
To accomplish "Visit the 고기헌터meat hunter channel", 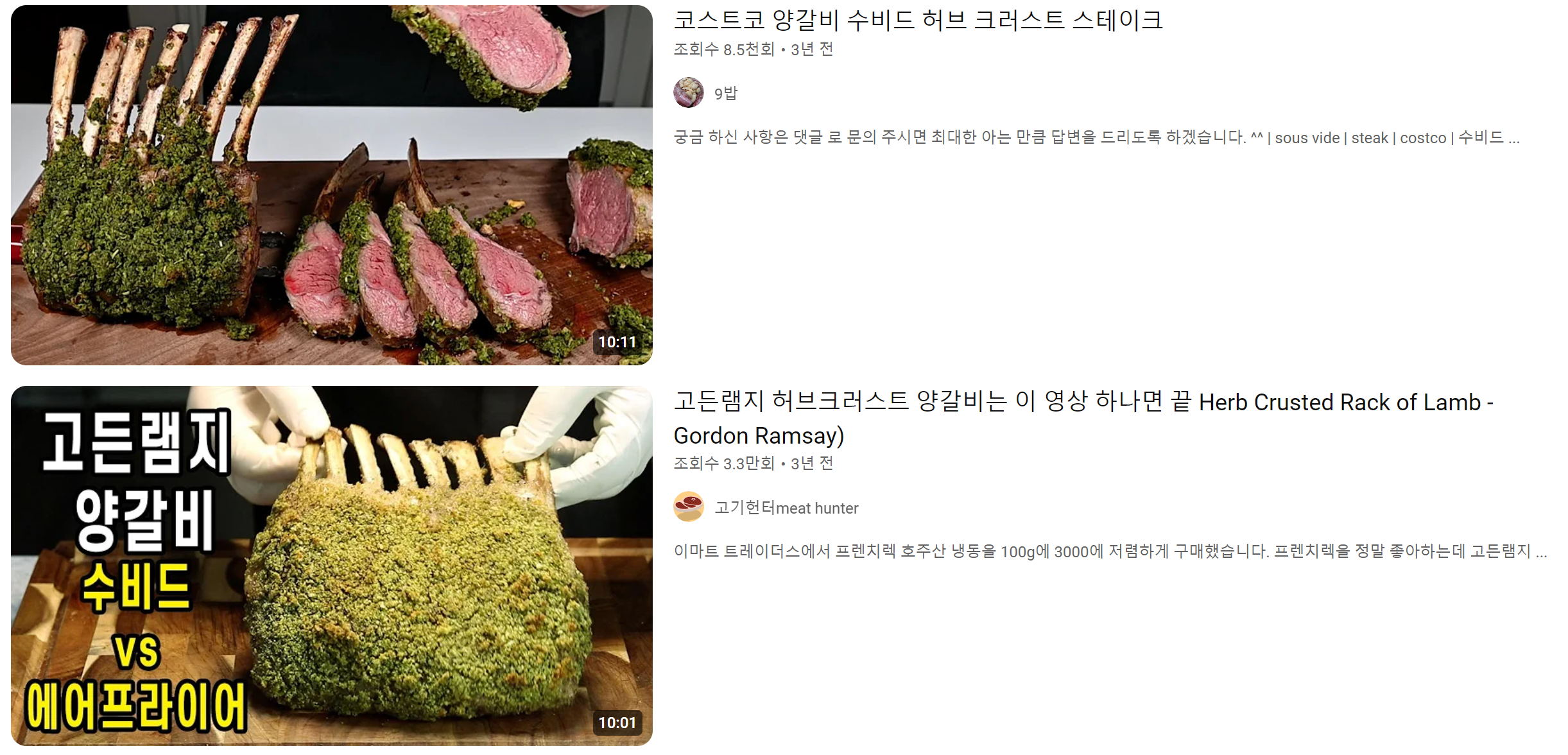I will click(786, 508).
